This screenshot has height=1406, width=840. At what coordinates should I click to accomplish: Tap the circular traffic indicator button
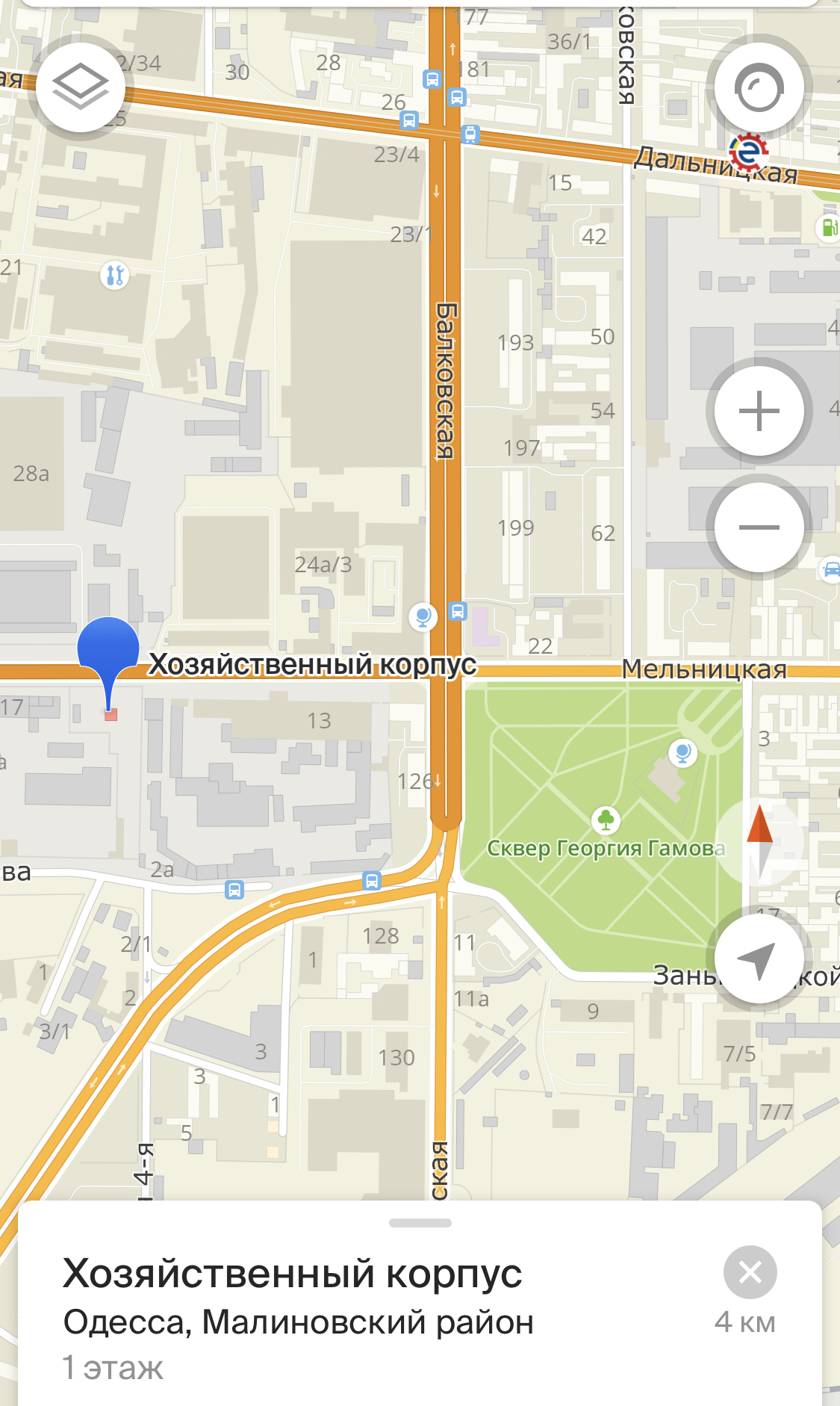click(759, 87)
